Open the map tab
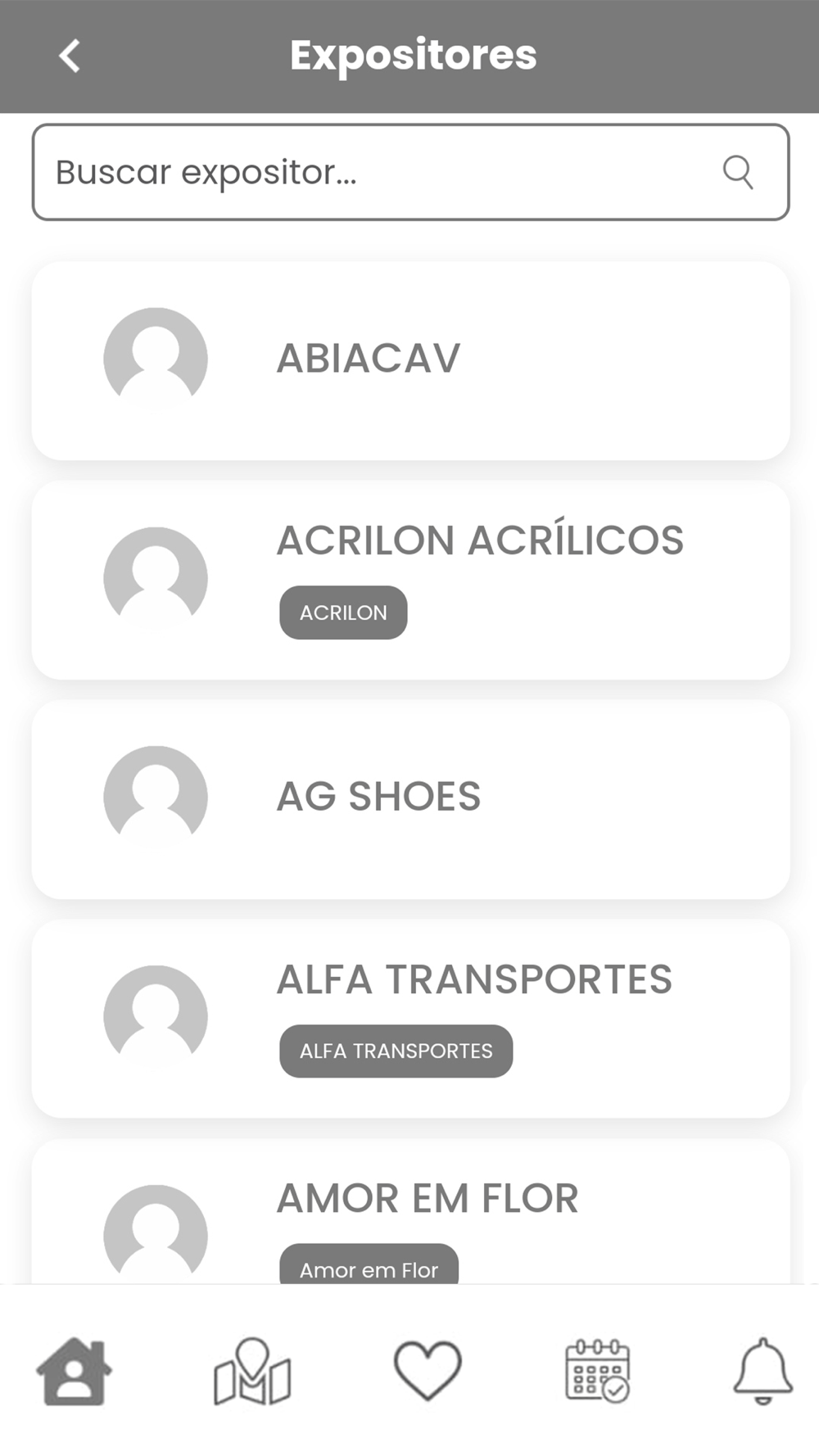The width and height of the screenshot is (819, 1456). click(252, 1371)
